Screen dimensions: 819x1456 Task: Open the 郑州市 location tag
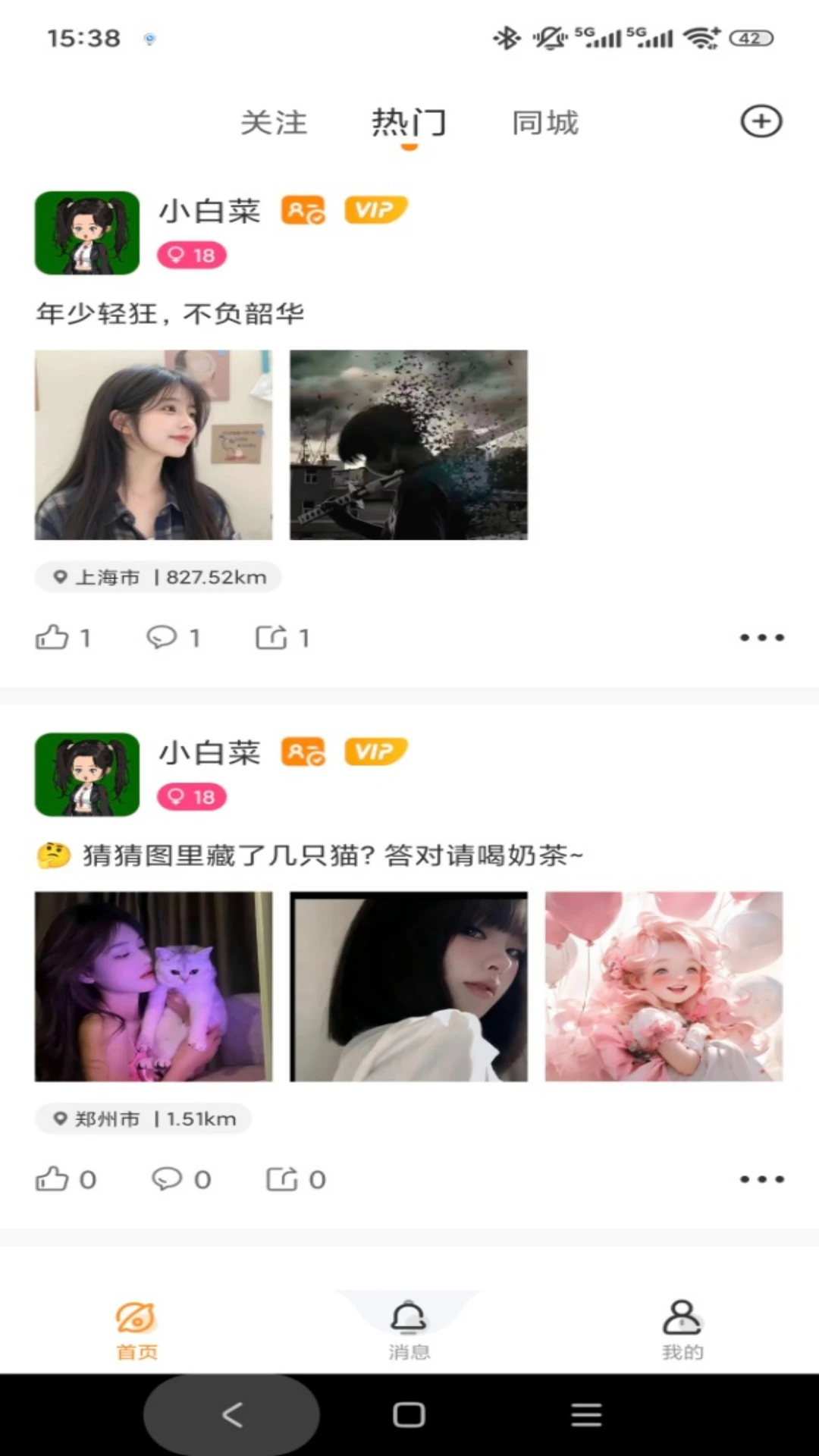click(x=143, y=1119)
